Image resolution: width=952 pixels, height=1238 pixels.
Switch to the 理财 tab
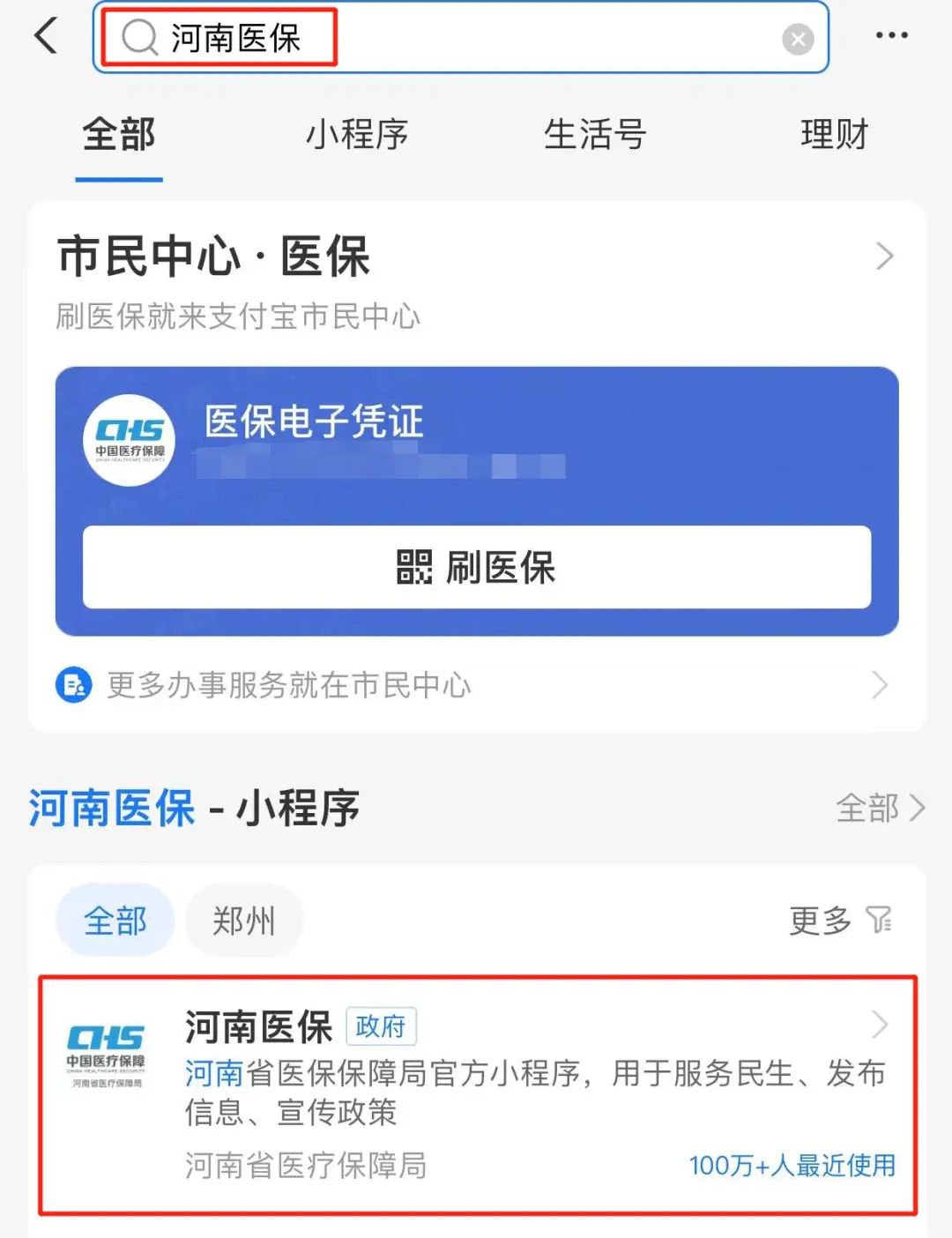(834, 135)
